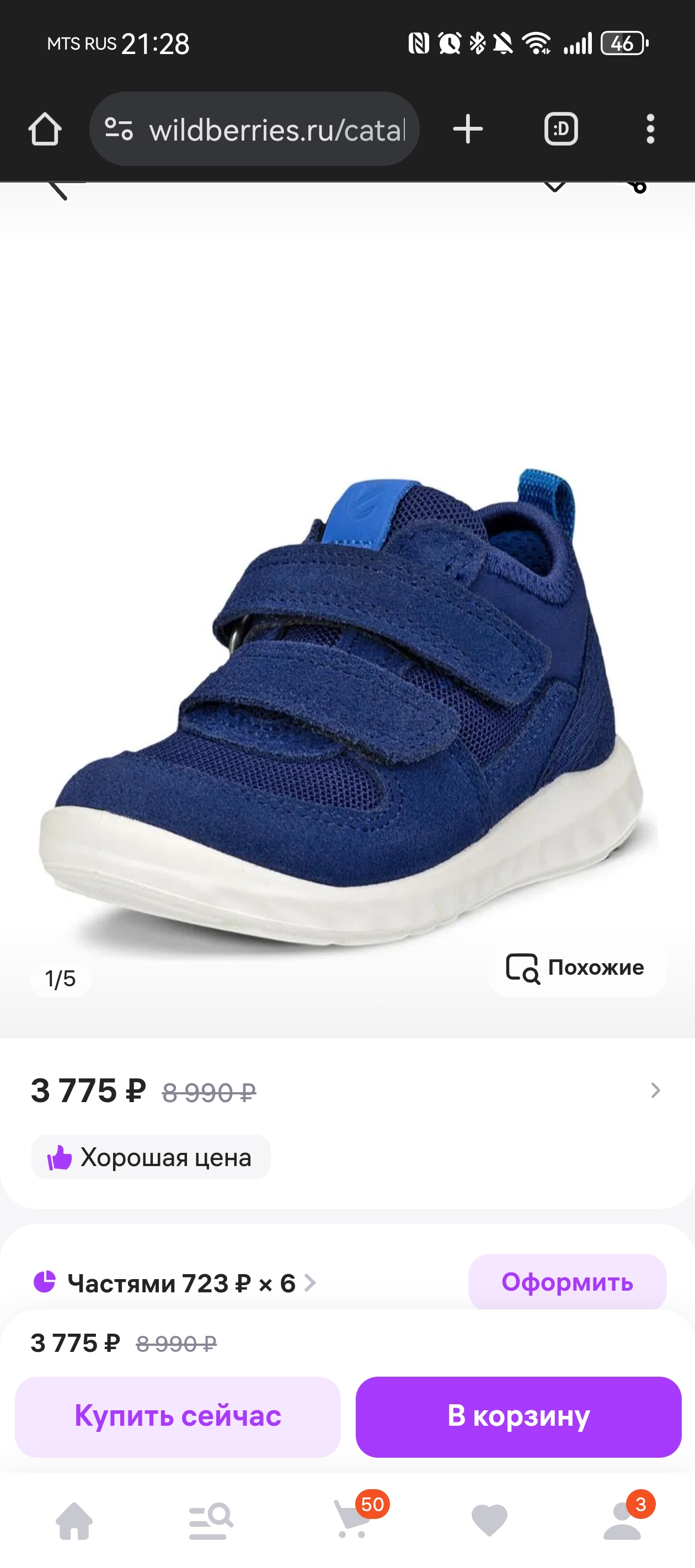This screenshot has width=695, height=1568.
Task: Open the browser tab switcher
Action: (561, 128)
